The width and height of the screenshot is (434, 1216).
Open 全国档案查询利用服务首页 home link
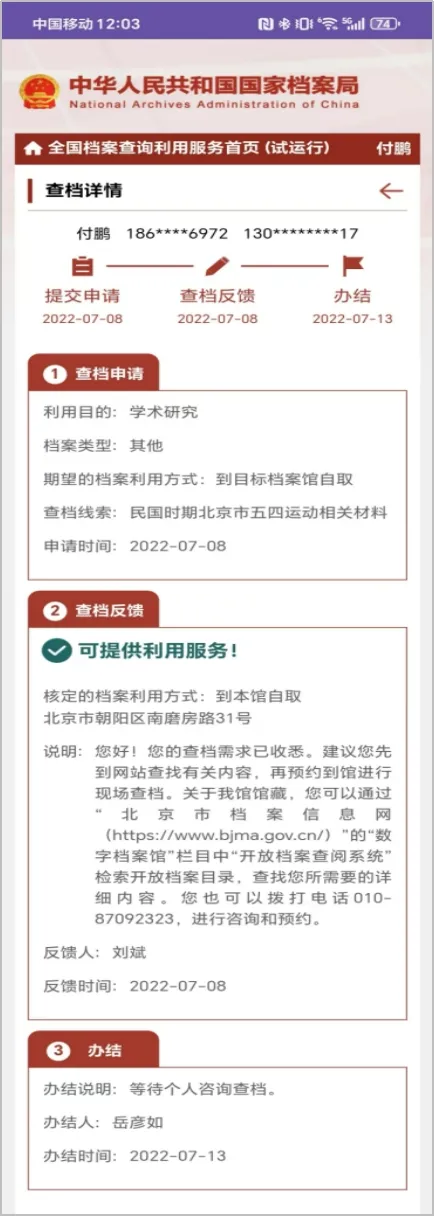click(x=176, y=149)
